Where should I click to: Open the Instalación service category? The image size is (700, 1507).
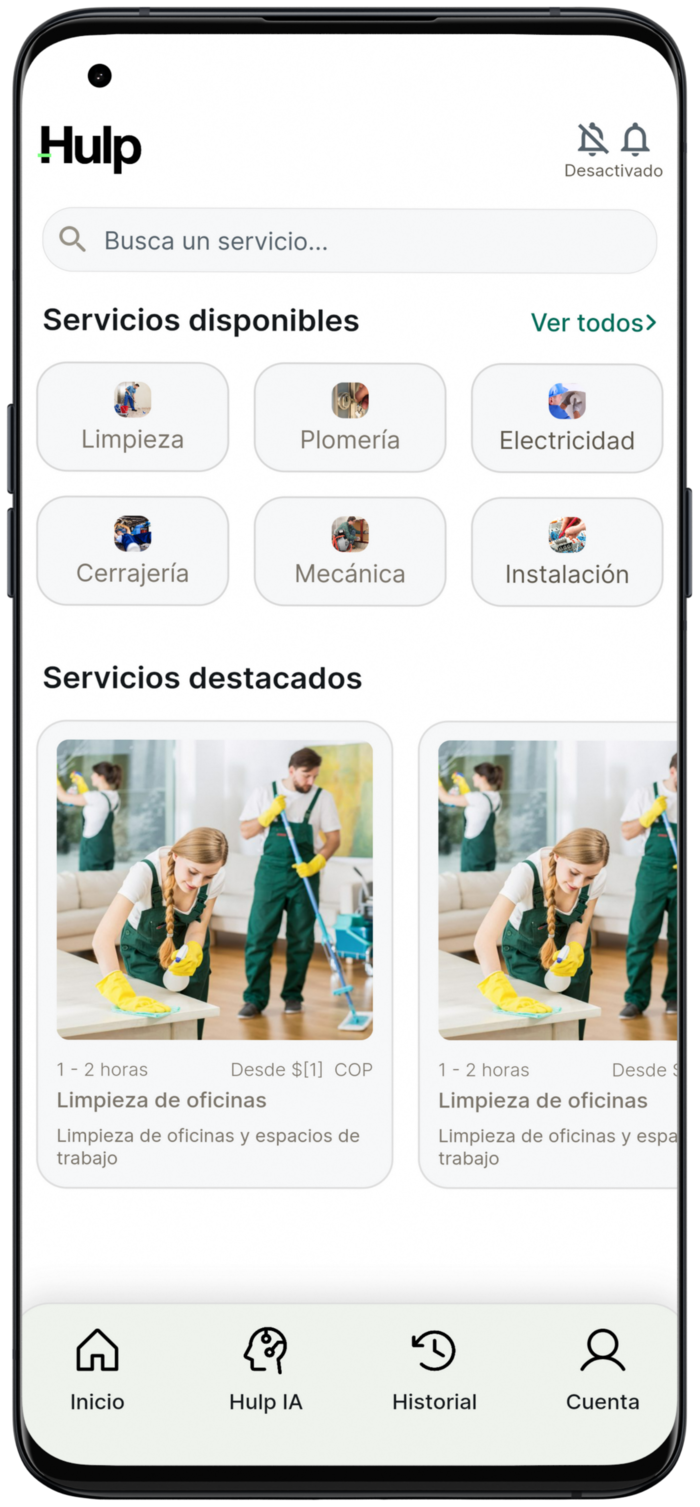point(567,552)
